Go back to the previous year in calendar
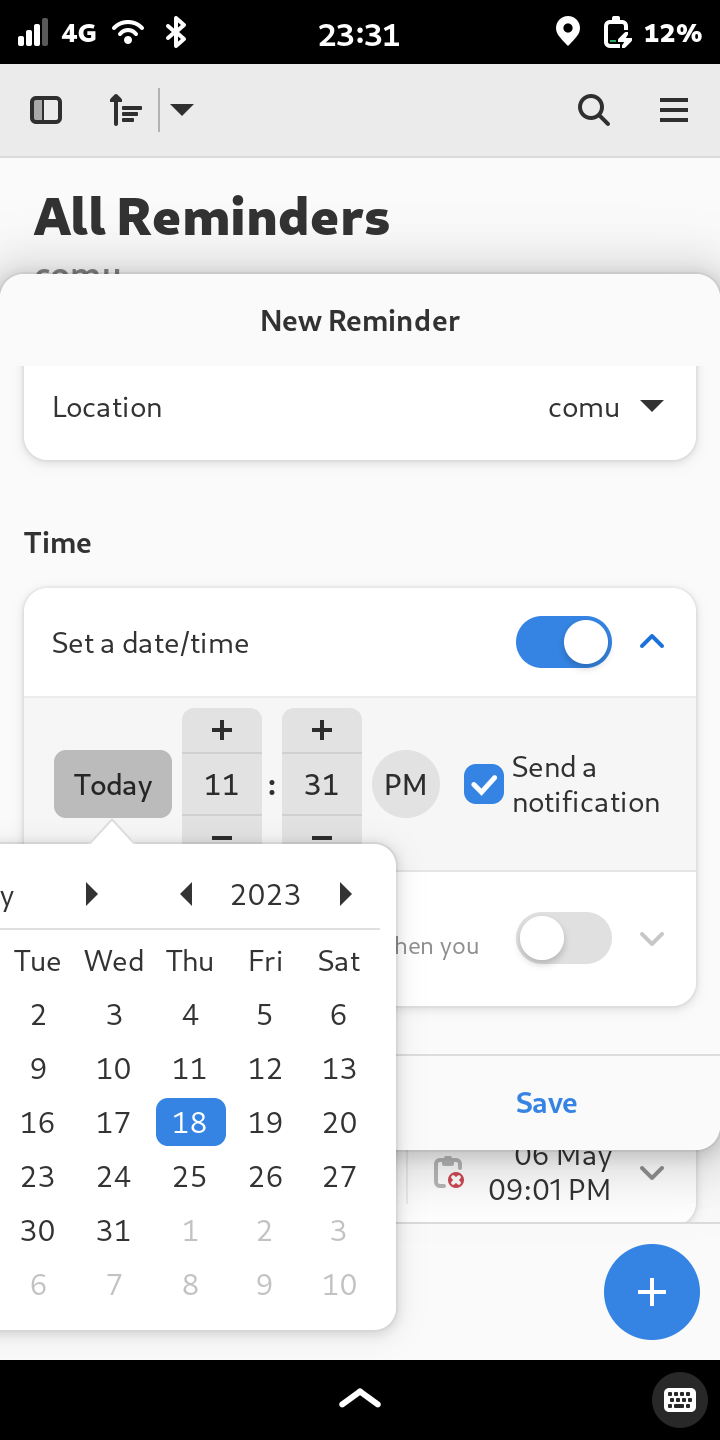720x1440 pixels. point(186,893)
